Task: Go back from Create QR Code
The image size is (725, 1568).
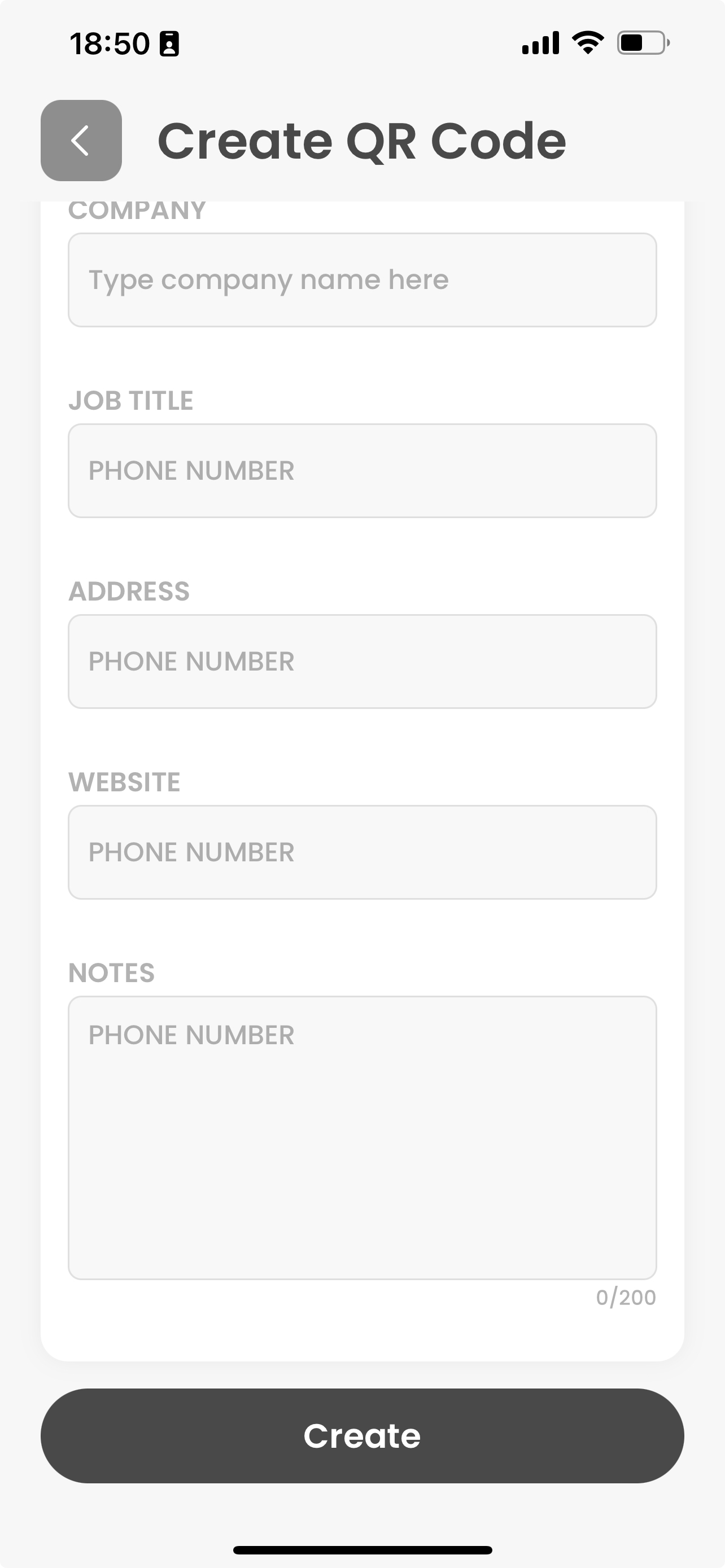Action: [x=81, y=141]
